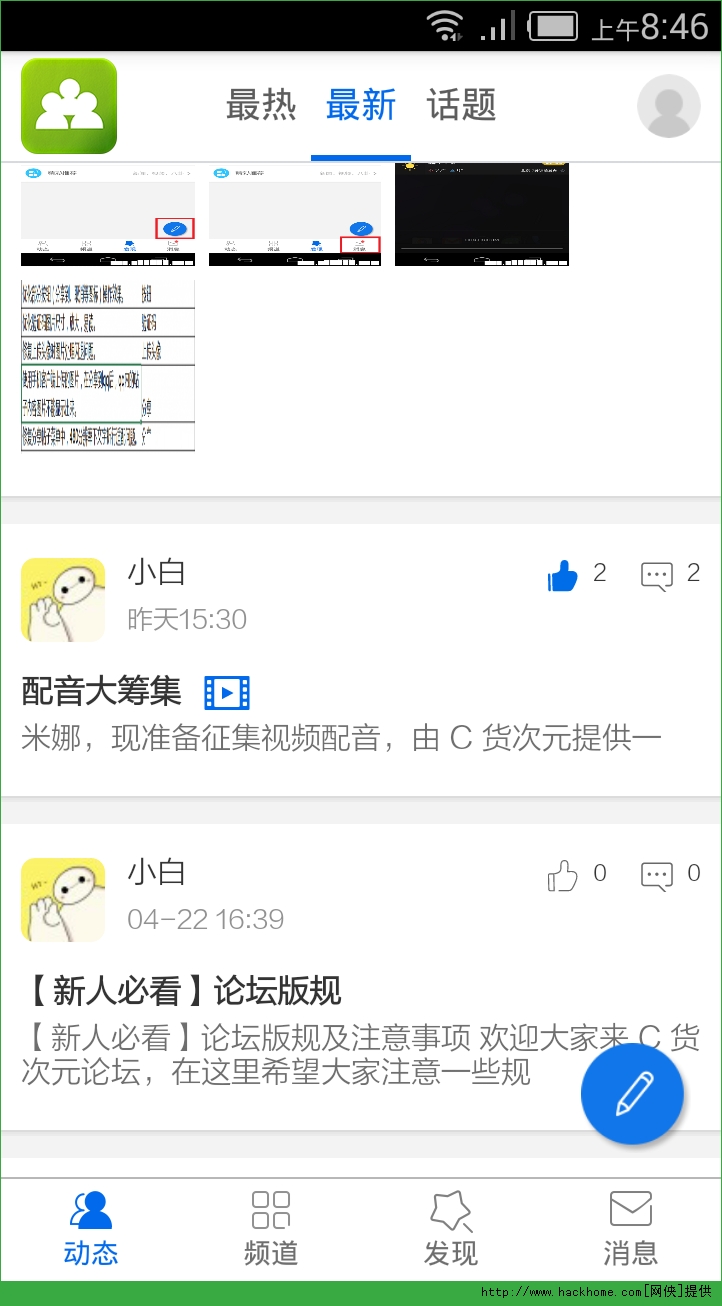The width and height of the screenshot is (722, 1306).
Task: Compose a new post with pencil button
Action: pyautogui.click(x=632, y=1093)
